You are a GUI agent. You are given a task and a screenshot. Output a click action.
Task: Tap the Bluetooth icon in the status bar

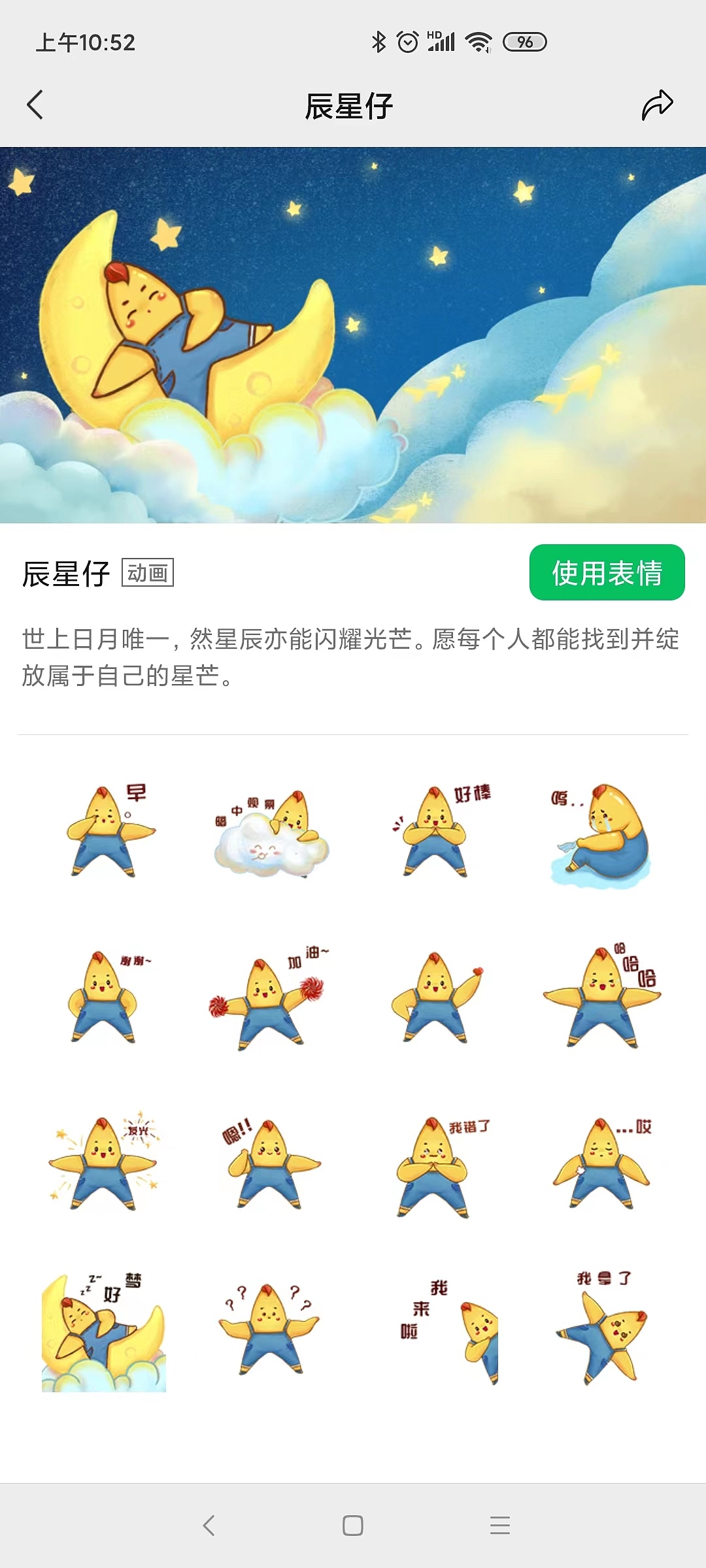point(378,41)
